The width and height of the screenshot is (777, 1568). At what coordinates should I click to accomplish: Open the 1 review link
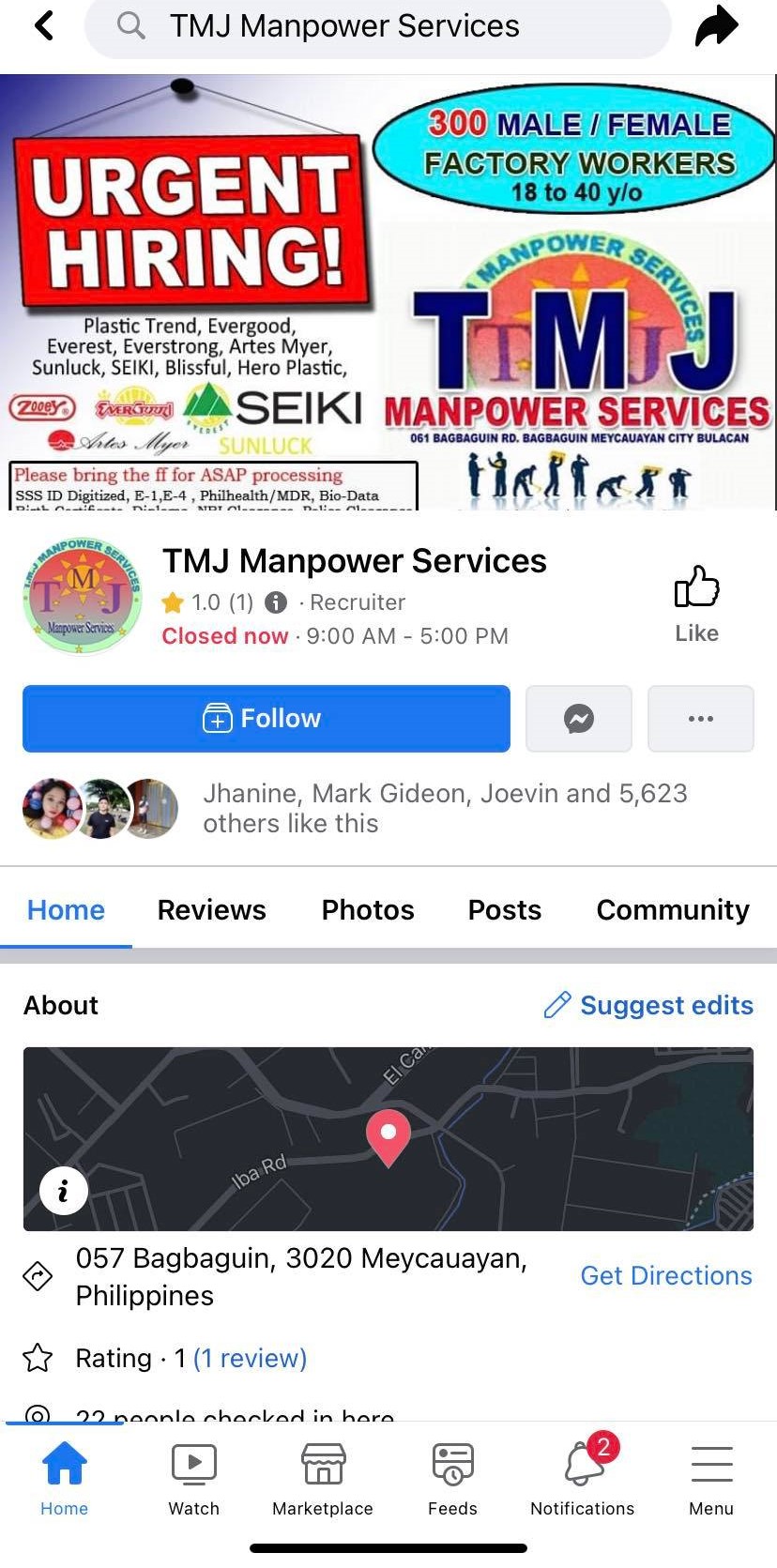pyautogui.click(x=250, y=1358)
